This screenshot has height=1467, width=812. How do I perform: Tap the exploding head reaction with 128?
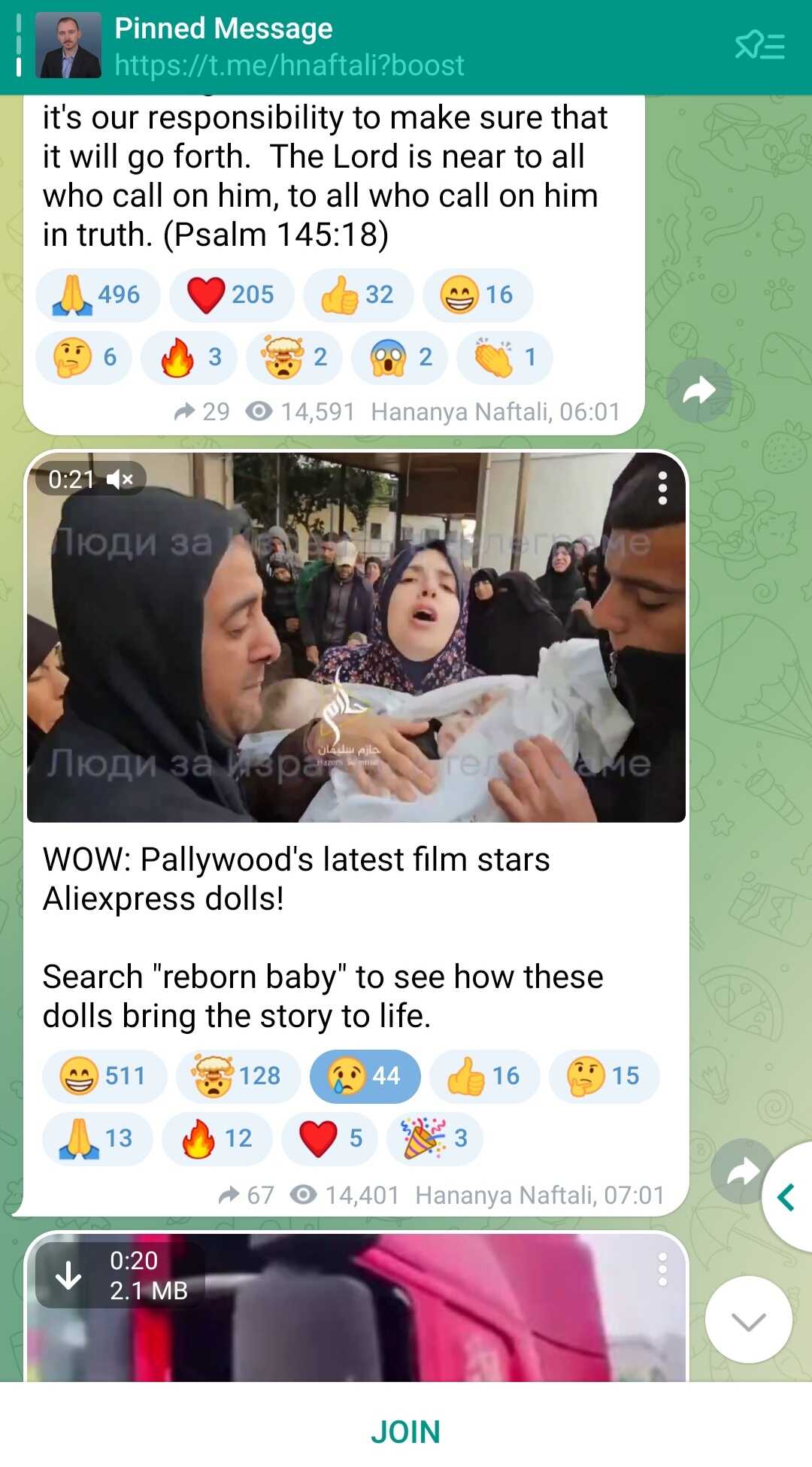point(238,1076)
